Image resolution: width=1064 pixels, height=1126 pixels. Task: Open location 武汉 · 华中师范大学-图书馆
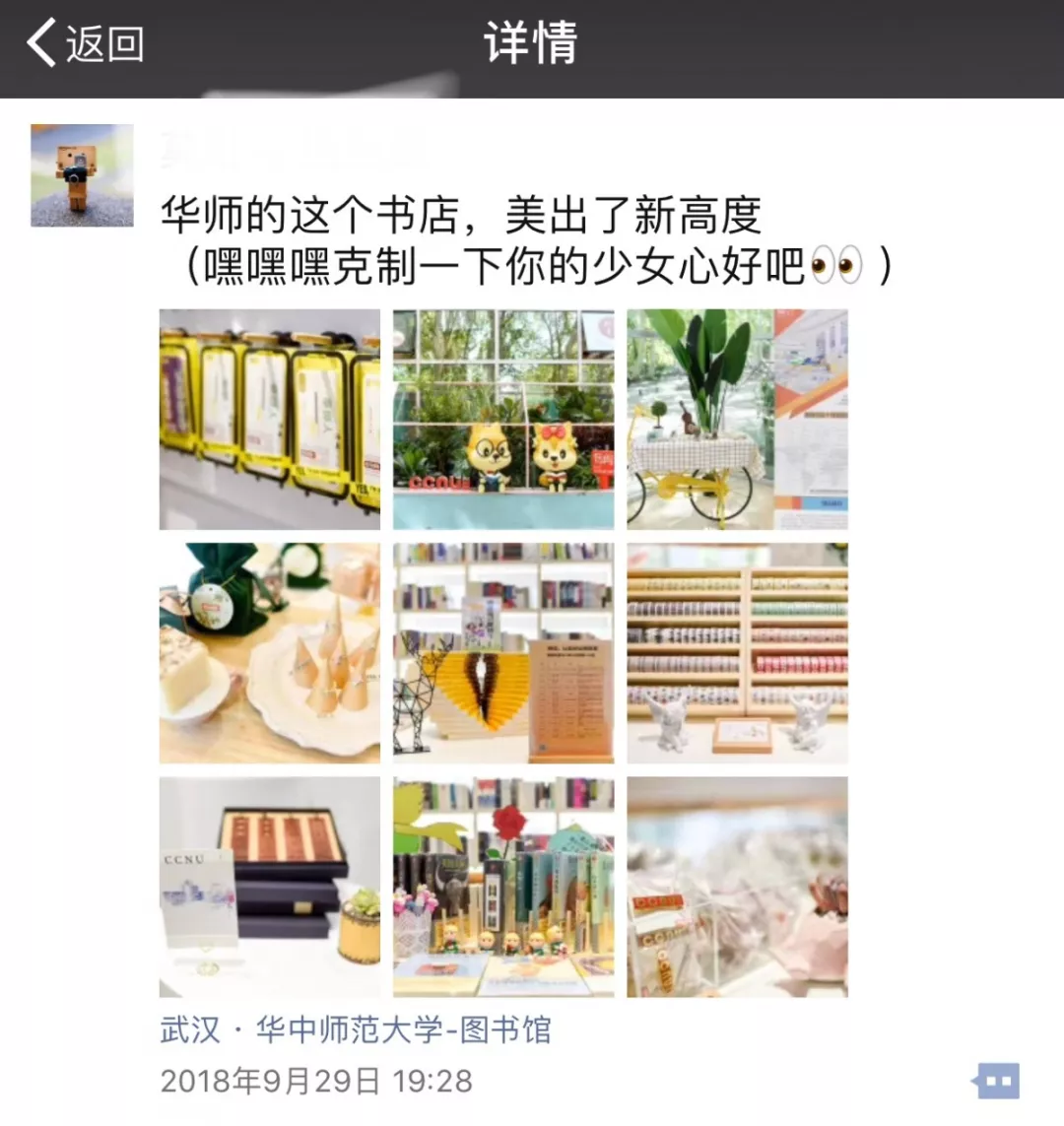356,1030
